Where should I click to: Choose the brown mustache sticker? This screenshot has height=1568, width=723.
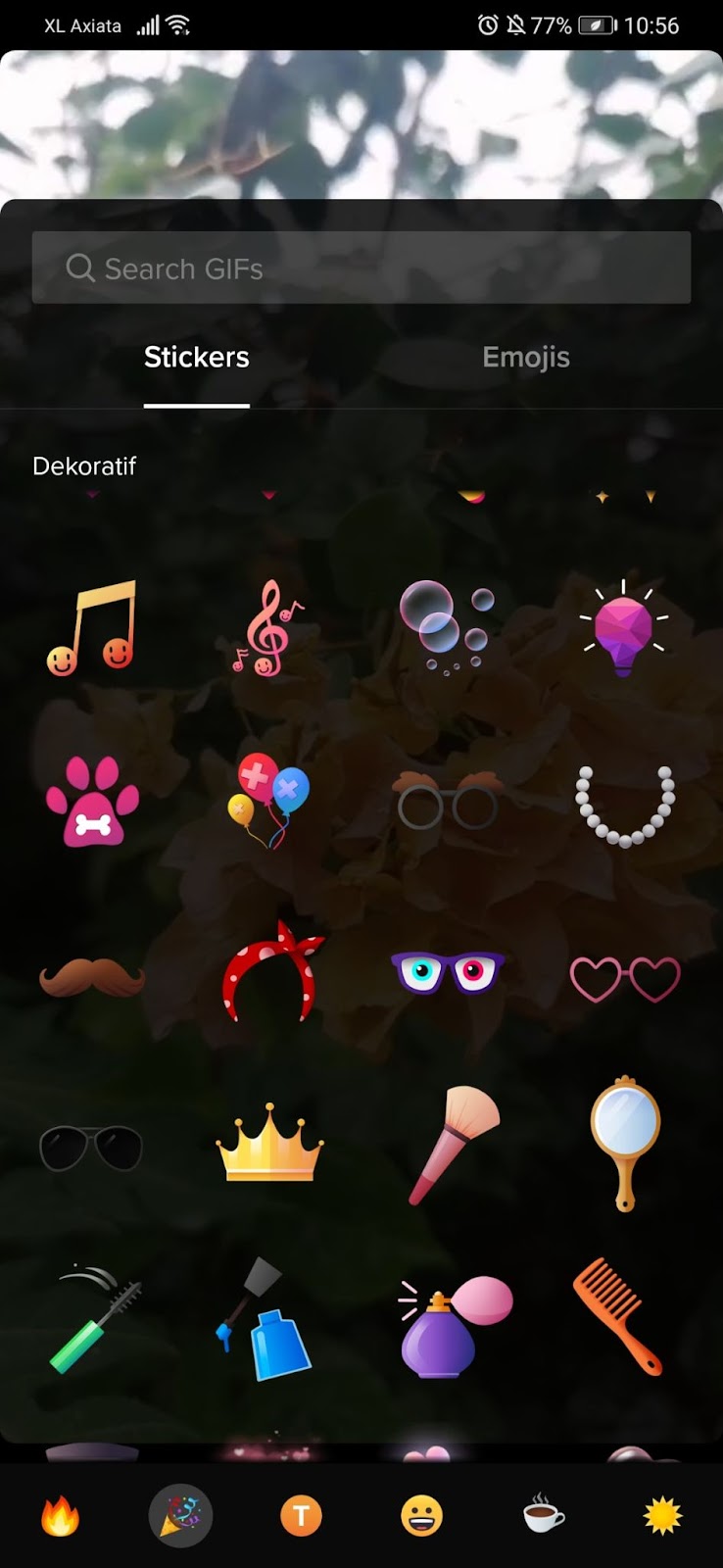tap(92, 977)
